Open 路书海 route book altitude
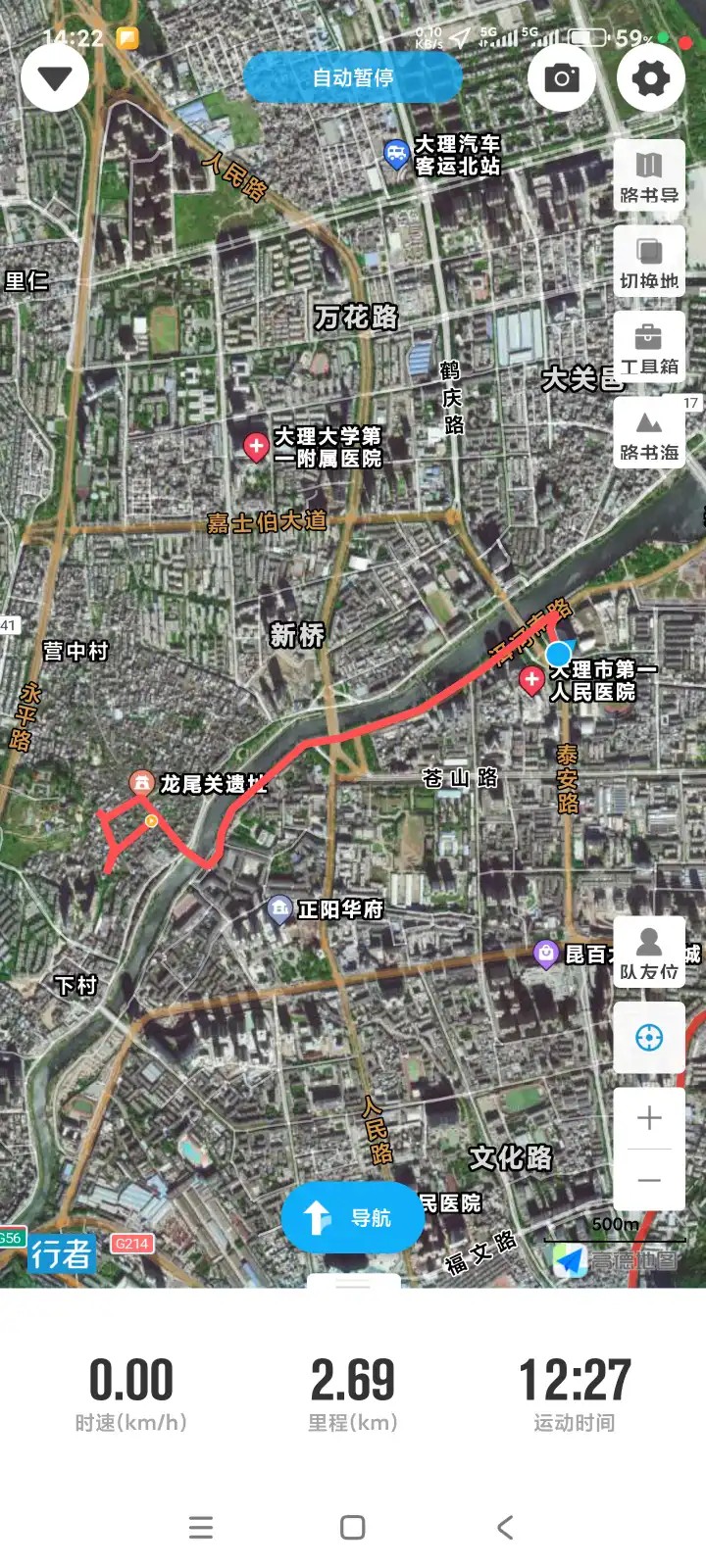Screen dimensions: 706x1568 pos(649,433)
